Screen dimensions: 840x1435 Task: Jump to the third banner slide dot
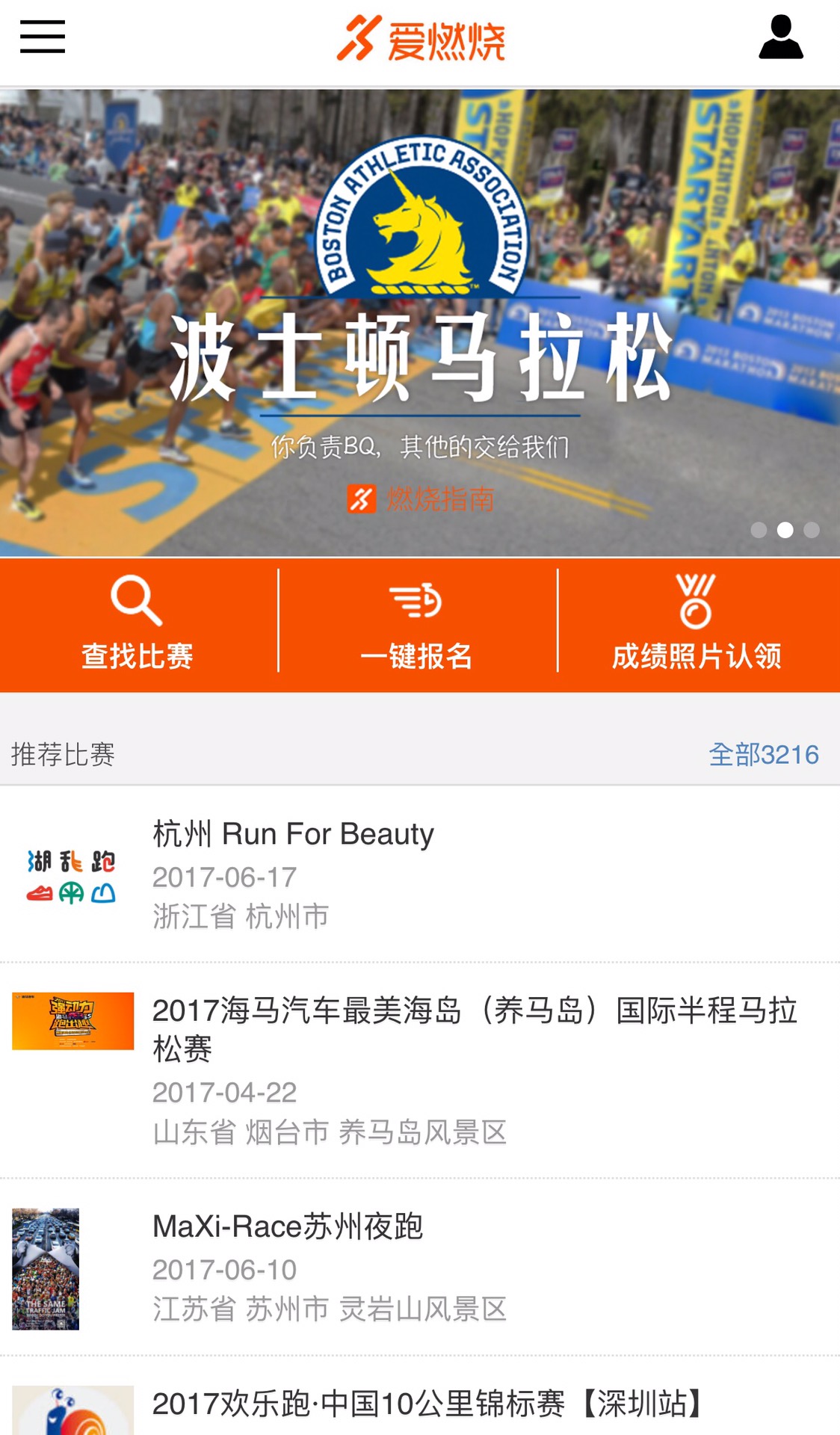click(812, 530)
